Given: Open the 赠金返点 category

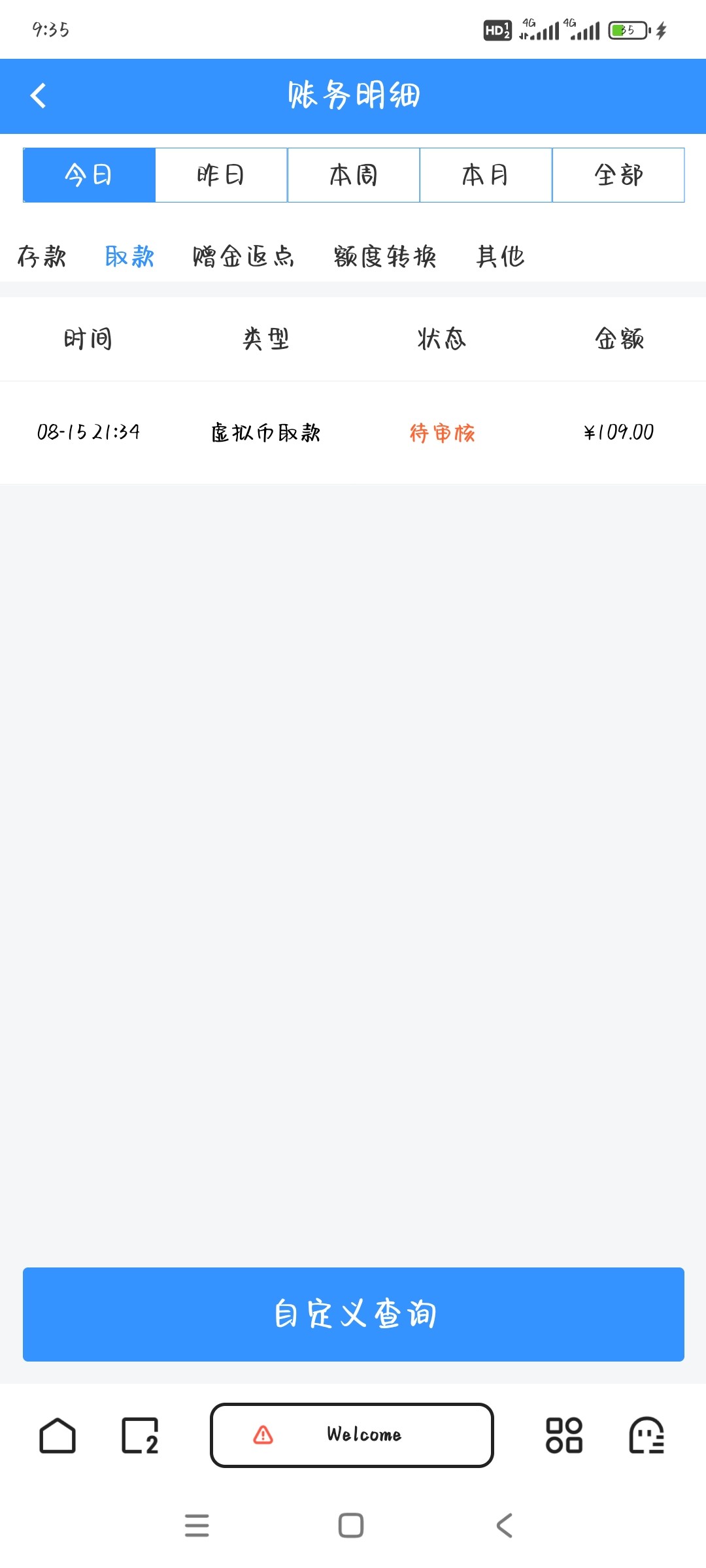Looking at the screenshot, I should click(x=243, y=256).
